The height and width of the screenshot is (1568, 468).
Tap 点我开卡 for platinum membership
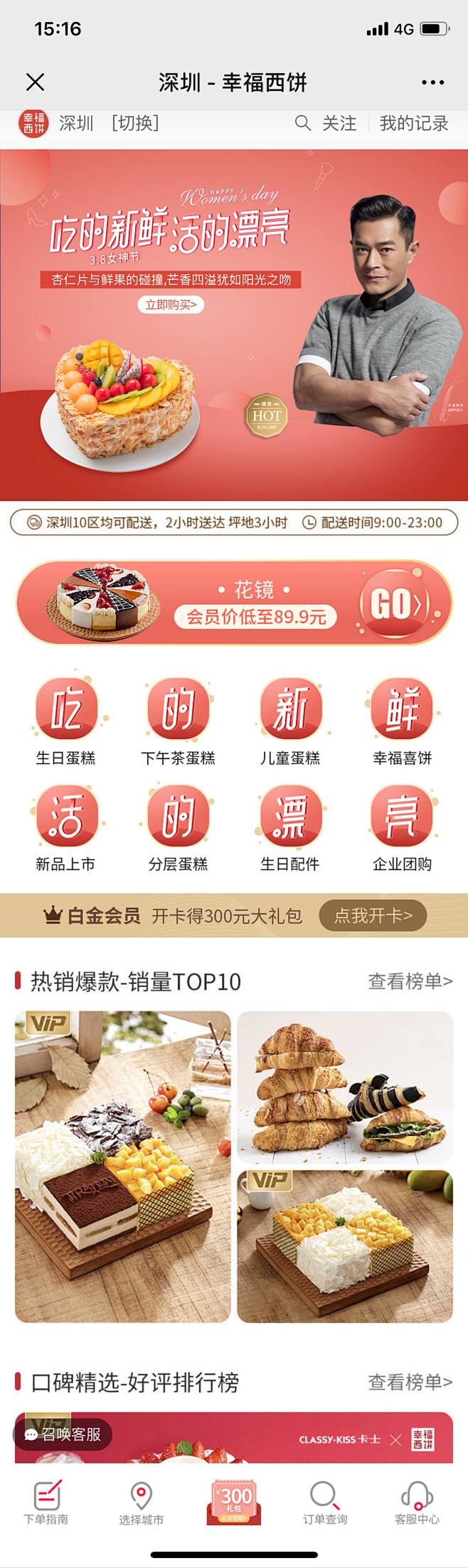click(373, 915)
